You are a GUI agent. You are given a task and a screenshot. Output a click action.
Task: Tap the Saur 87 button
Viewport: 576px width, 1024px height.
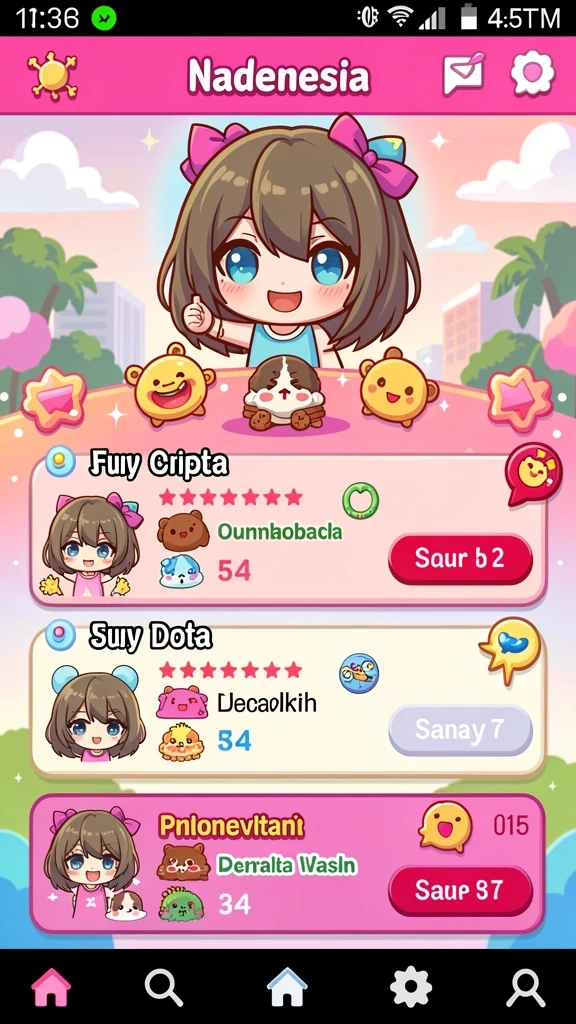pos(460,891)
